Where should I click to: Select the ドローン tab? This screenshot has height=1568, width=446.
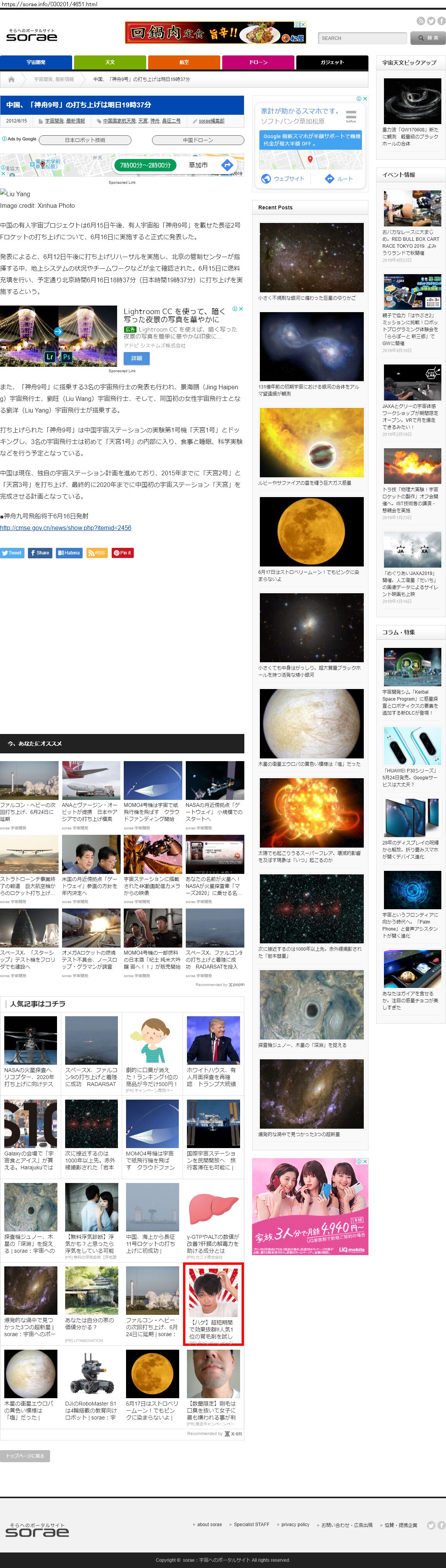(258, 63)
